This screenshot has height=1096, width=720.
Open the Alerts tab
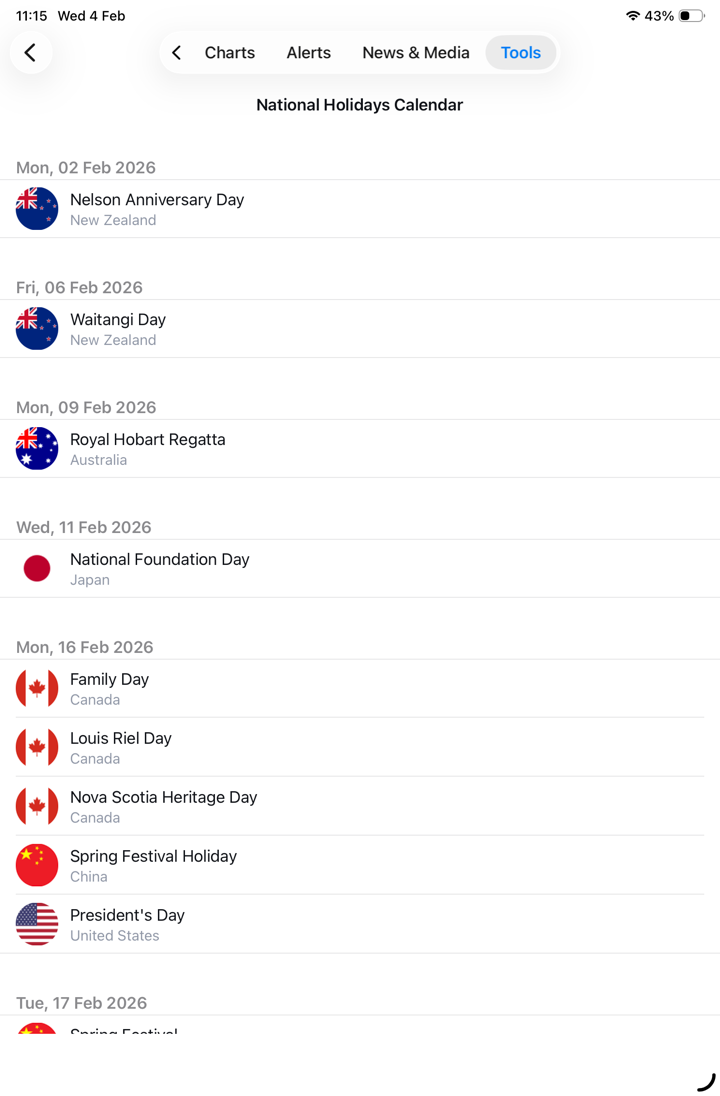(308, 53)
